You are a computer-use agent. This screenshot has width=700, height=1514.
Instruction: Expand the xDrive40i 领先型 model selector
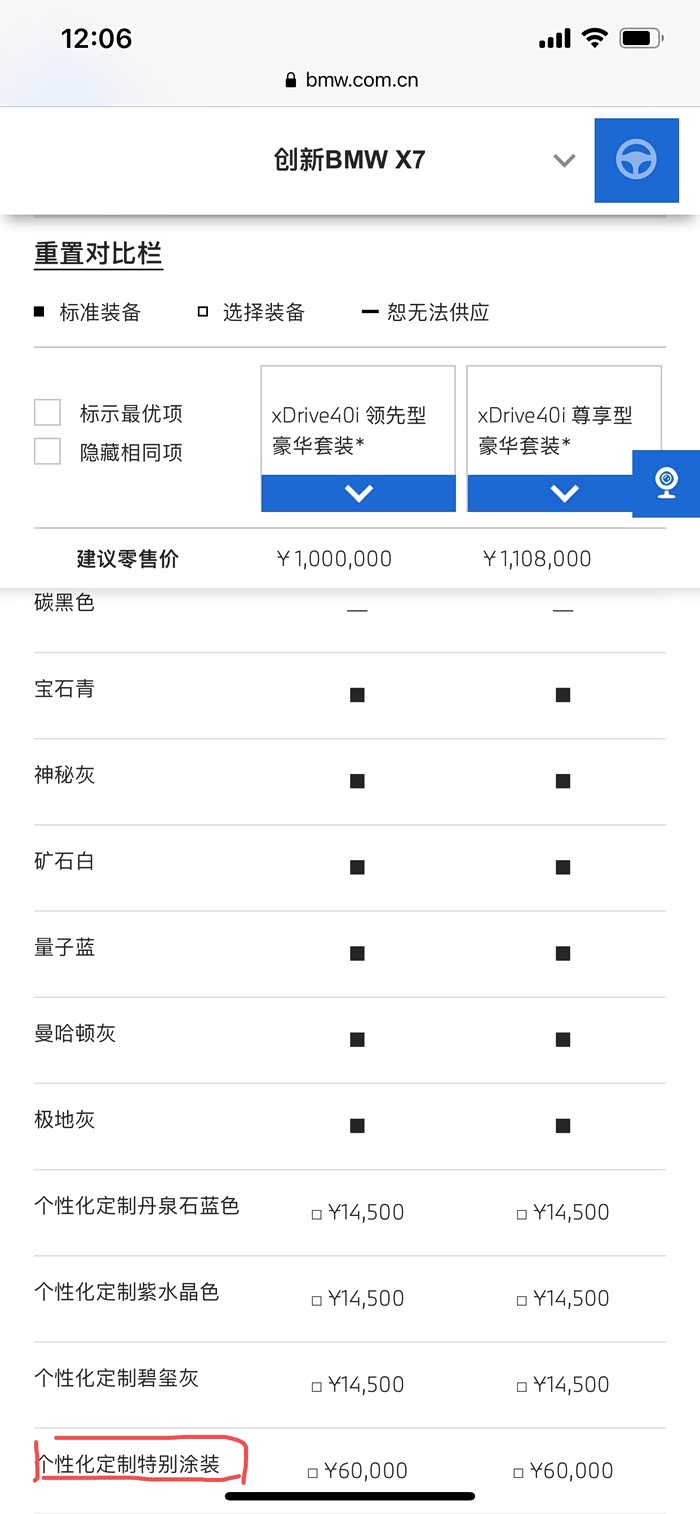(358, 493)
